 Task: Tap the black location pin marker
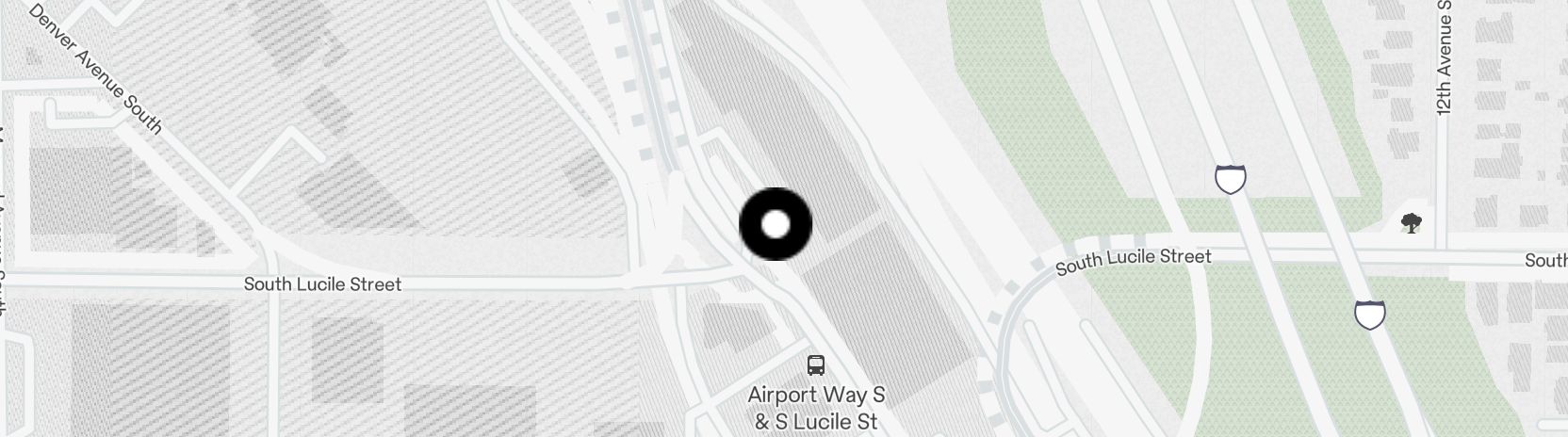(776, 224)
